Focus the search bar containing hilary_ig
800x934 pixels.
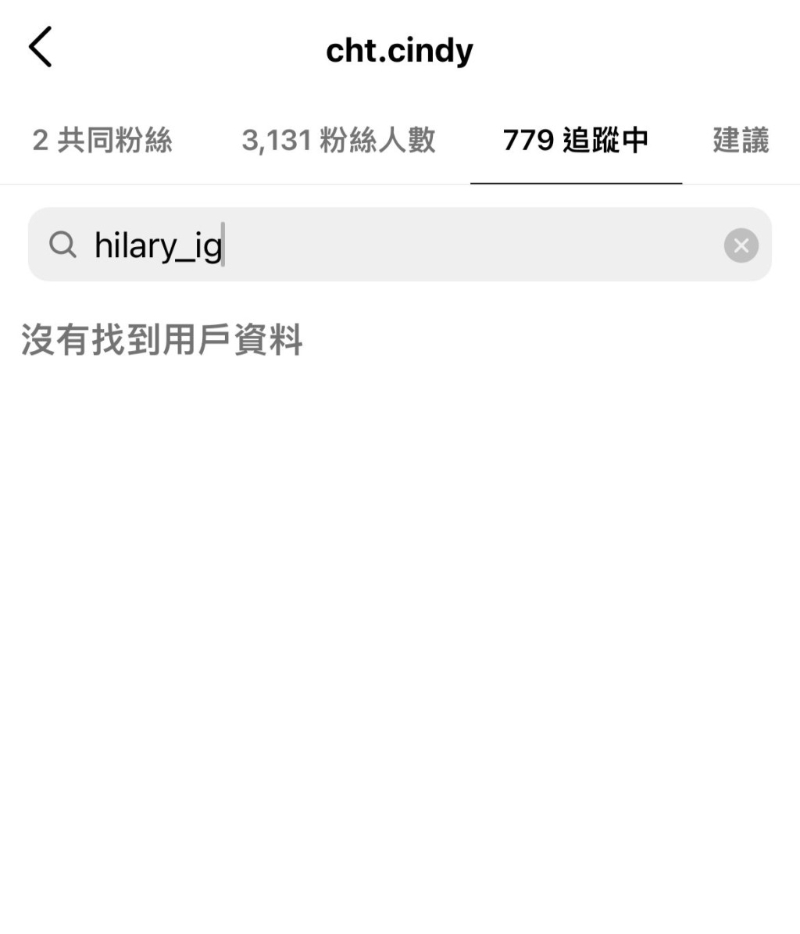click(x=400, y=245)
